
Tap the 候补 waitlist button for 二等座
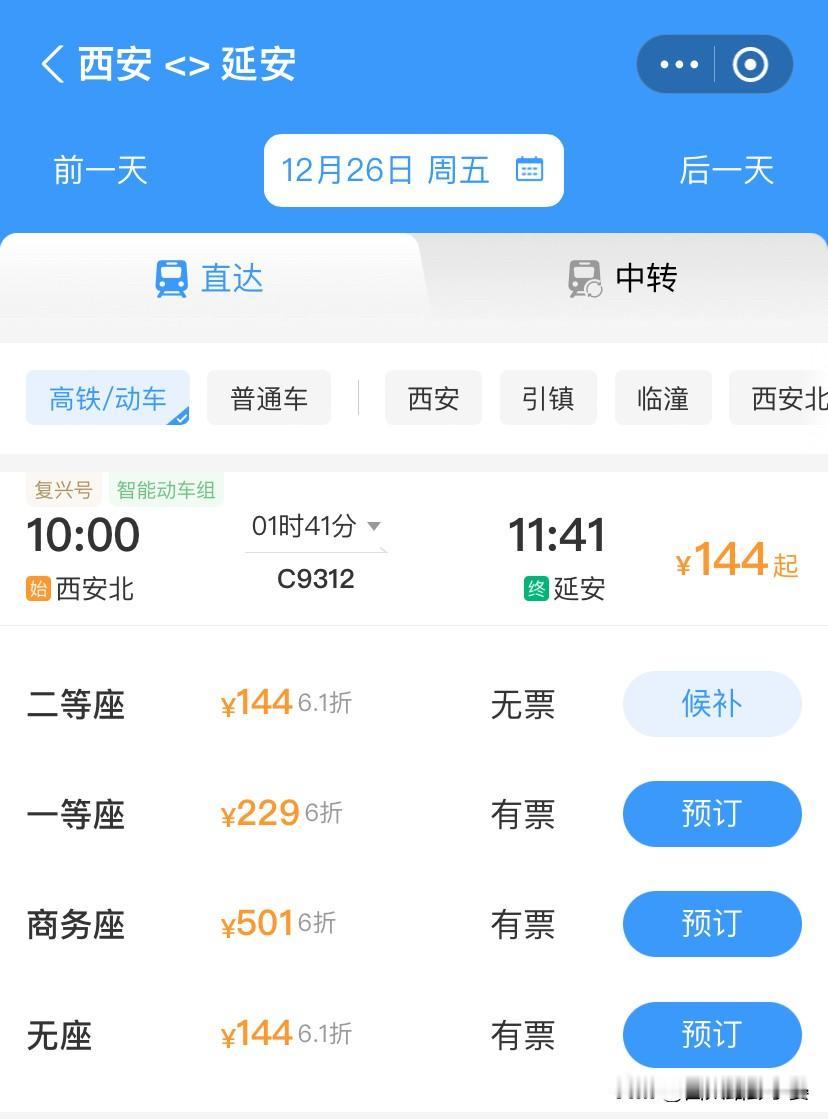[711, 704]
